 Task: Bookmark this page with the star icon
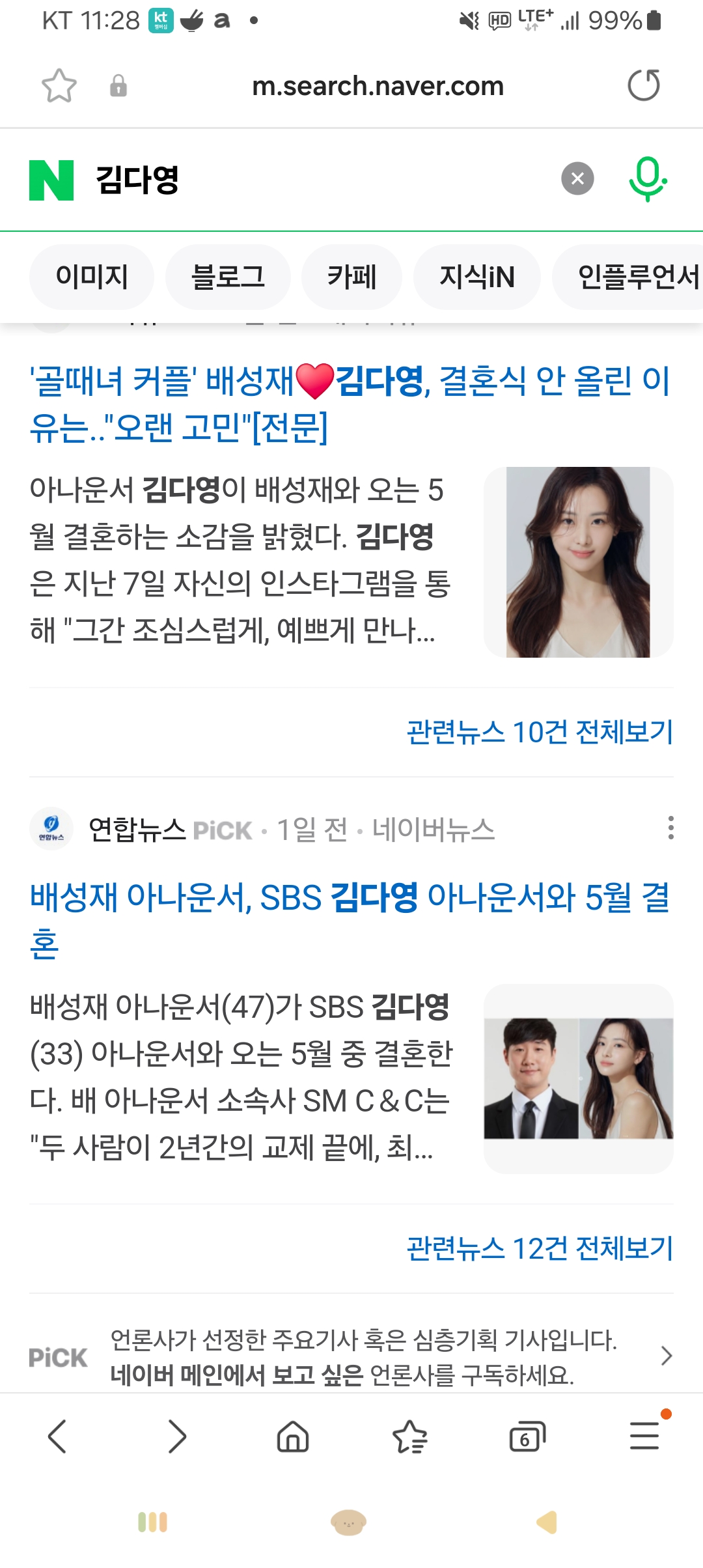click(59, 86)
